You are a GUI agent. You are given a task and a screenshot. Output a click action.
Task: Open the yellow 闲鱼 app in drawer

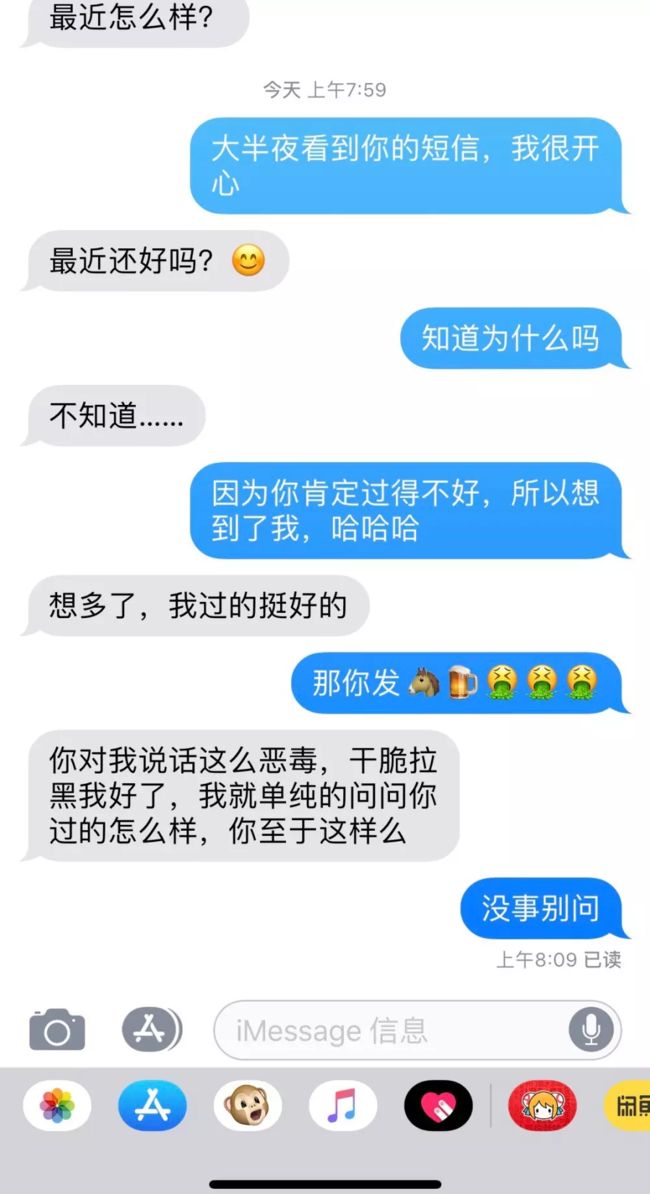click(x=627, y=1106)
